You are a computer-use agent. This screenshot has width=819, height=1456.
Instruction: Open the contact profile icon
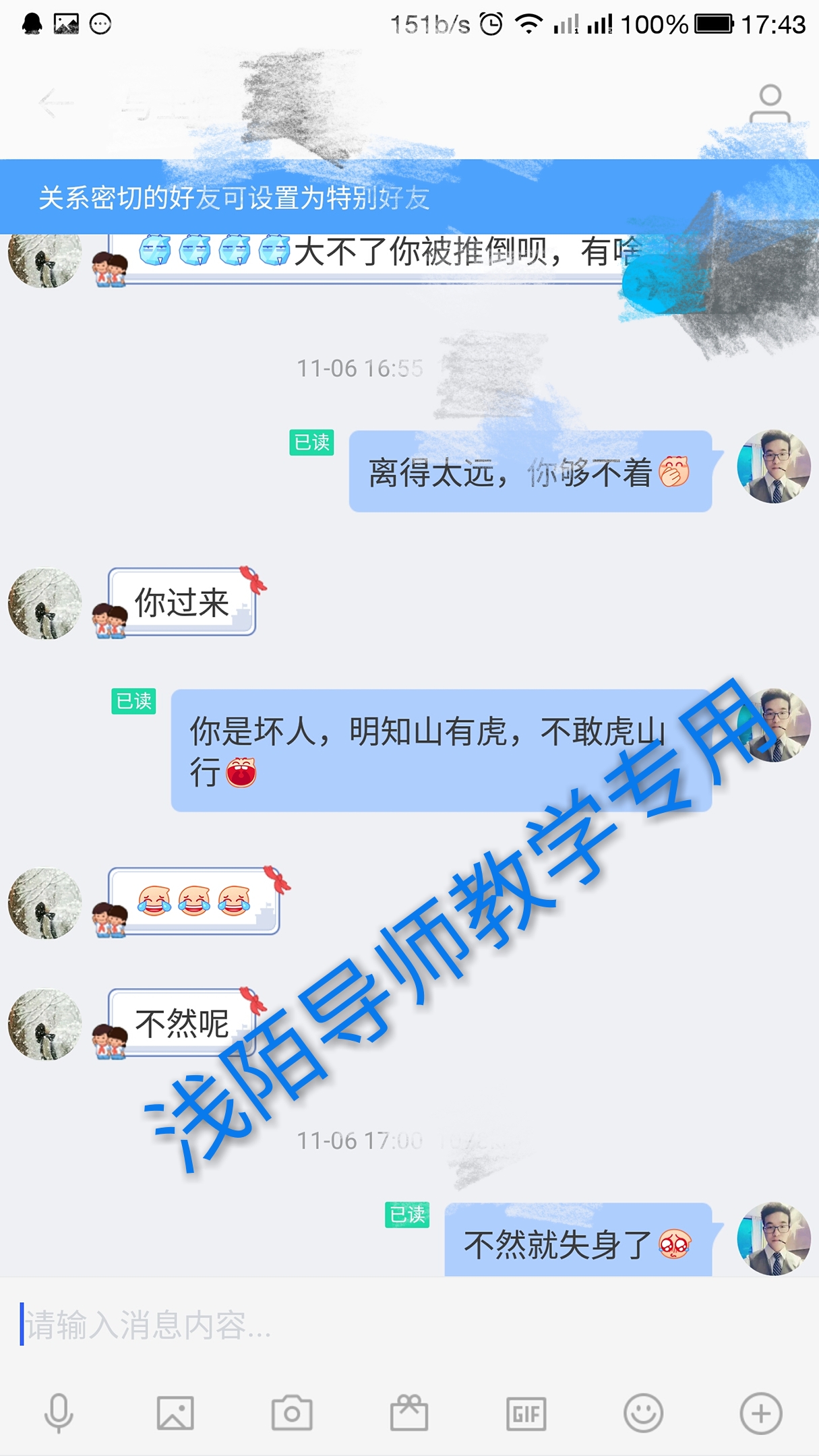point(770,103)
